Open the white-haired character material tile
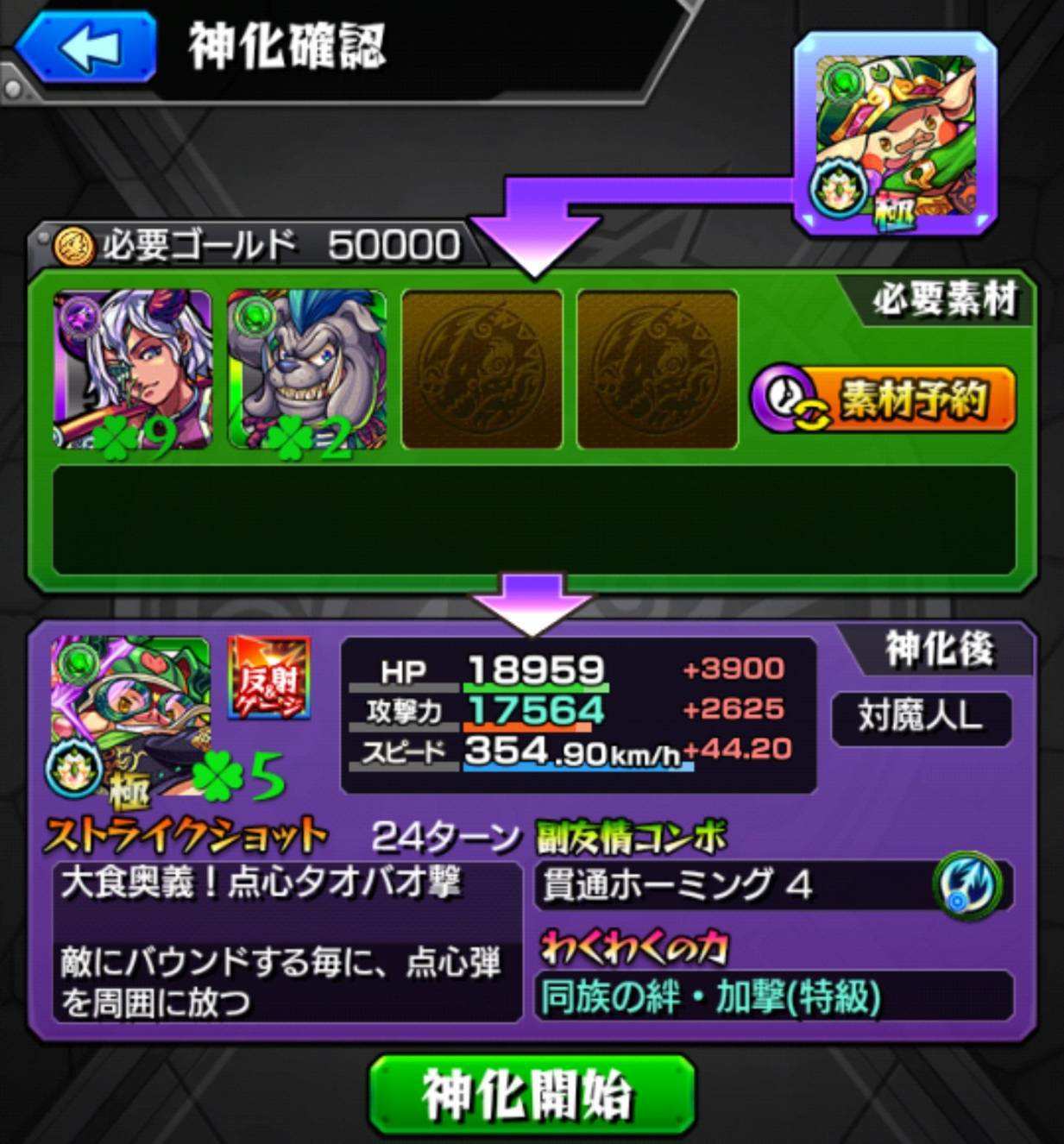The image size is (1064, 1144). pyautogui.click(x=133, y=369)
